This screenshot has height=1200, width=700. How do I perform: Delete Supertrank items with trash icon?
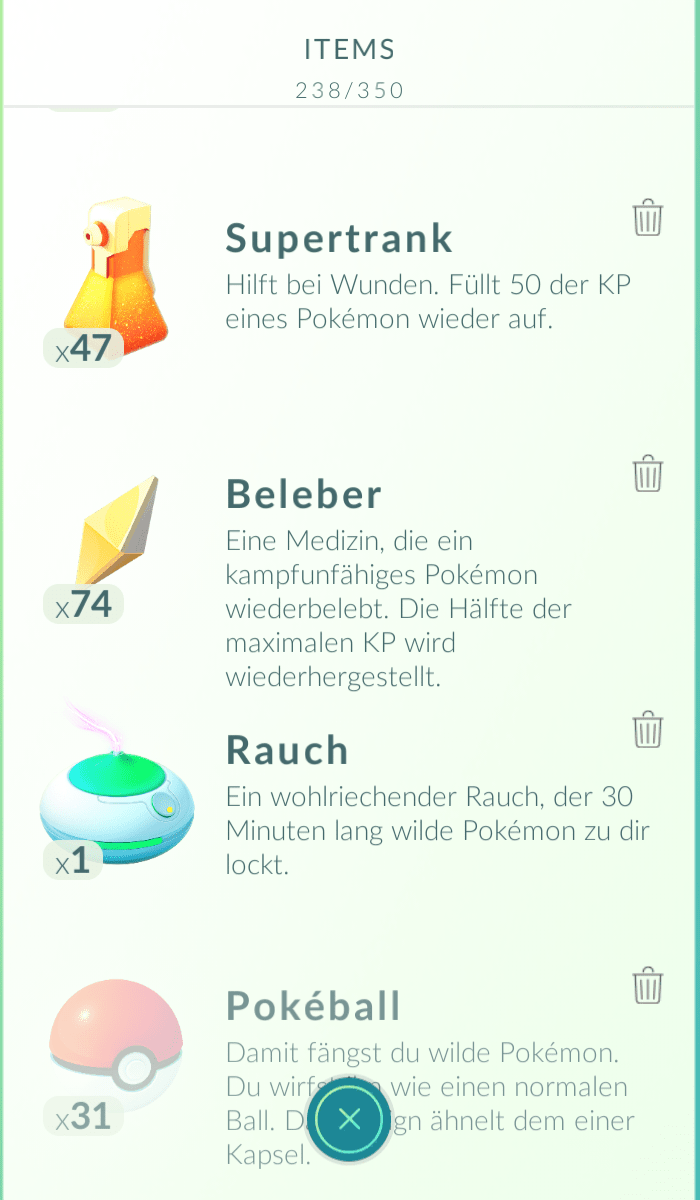coord(648,217)
